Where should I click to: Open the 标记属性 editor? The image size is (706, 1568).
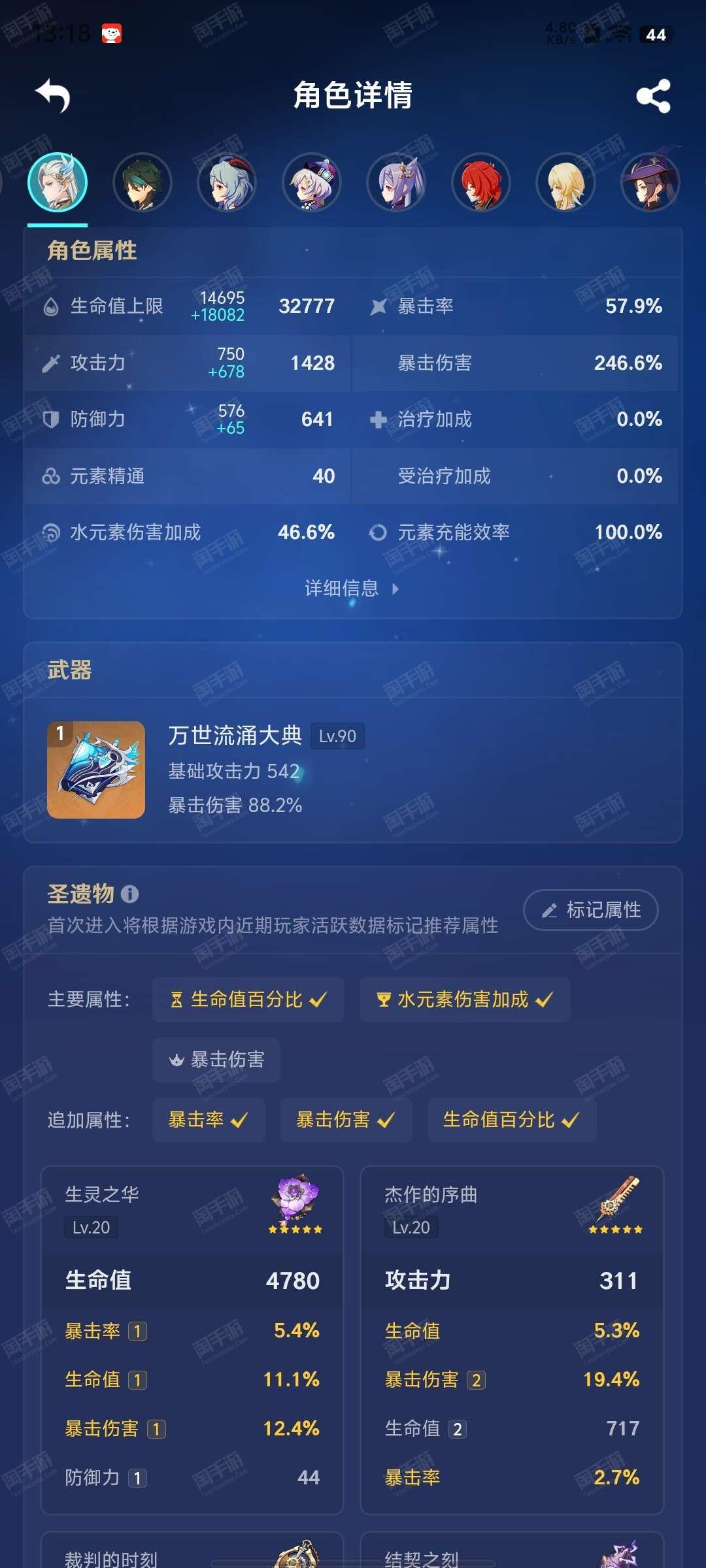tap(590, 910)
